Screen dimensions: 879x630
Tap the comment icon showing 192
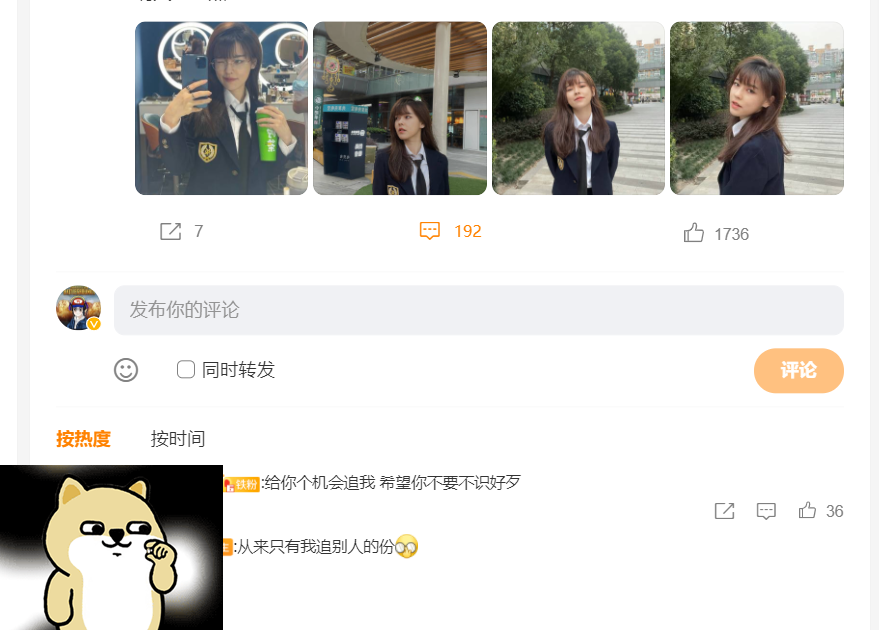(430, 232)
